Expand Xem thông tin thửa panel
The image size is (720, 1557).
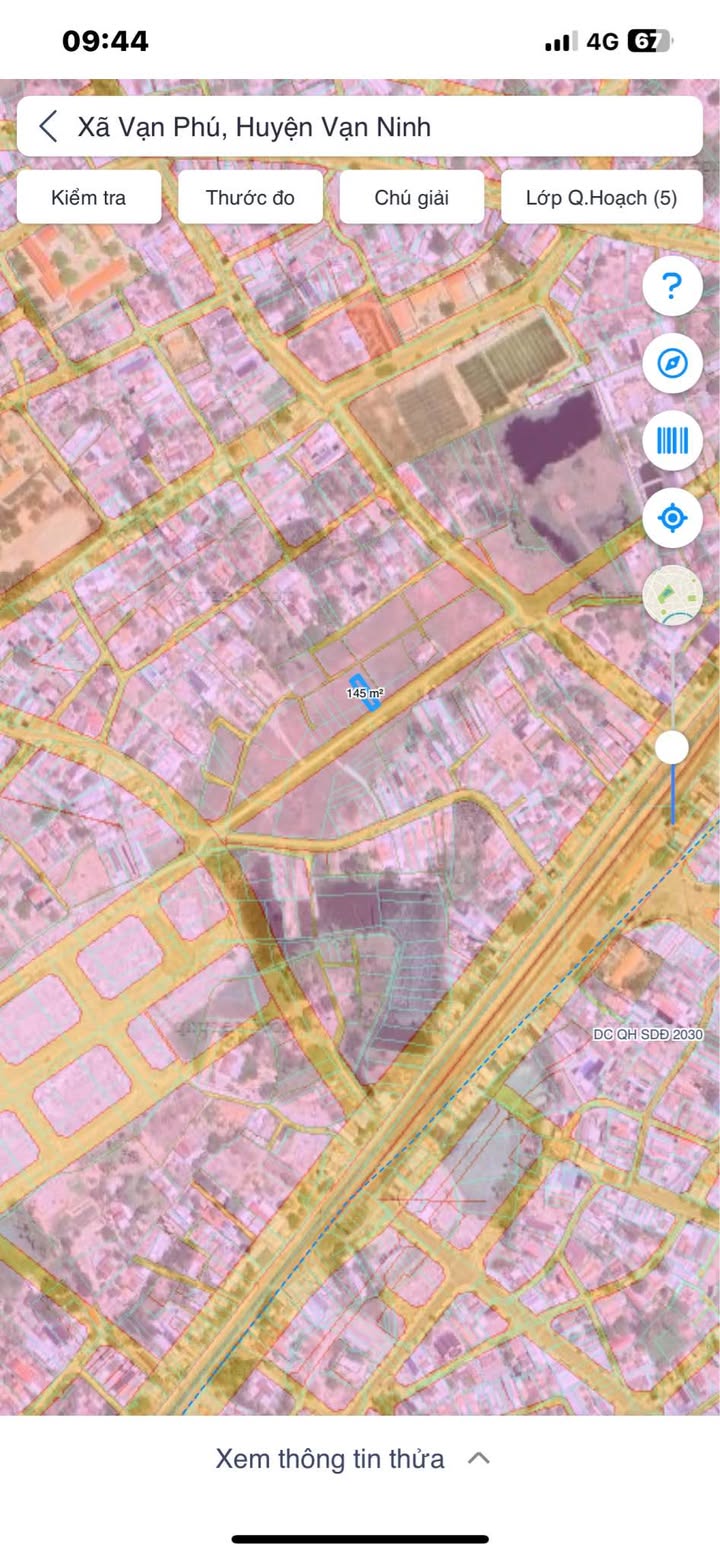pos(352,1458)
